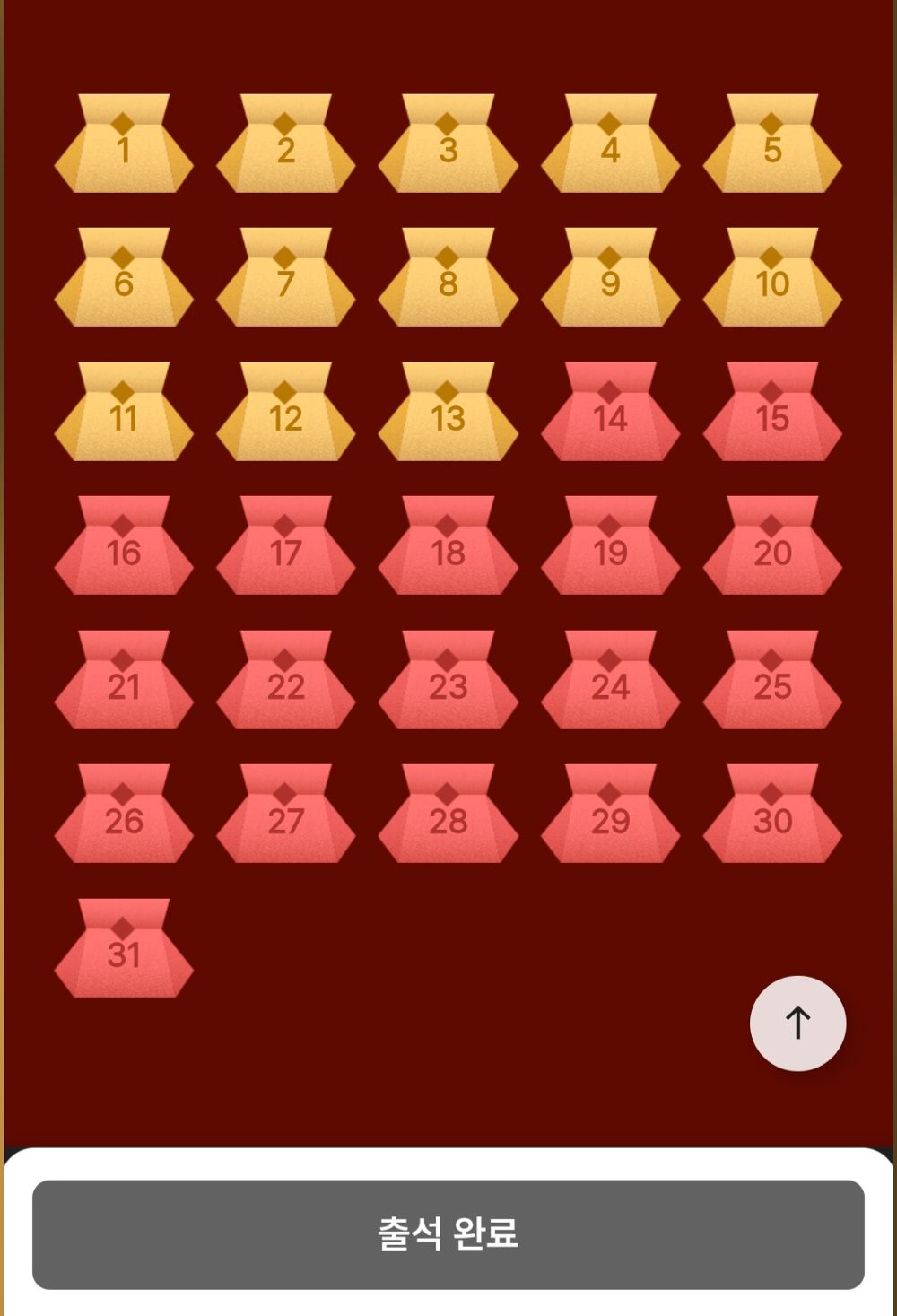This screenshot has height=1316, width=897.
Task: Tap the scroll-to-top arrow button
Action: pyautogui.click(x=797, y=1023)
